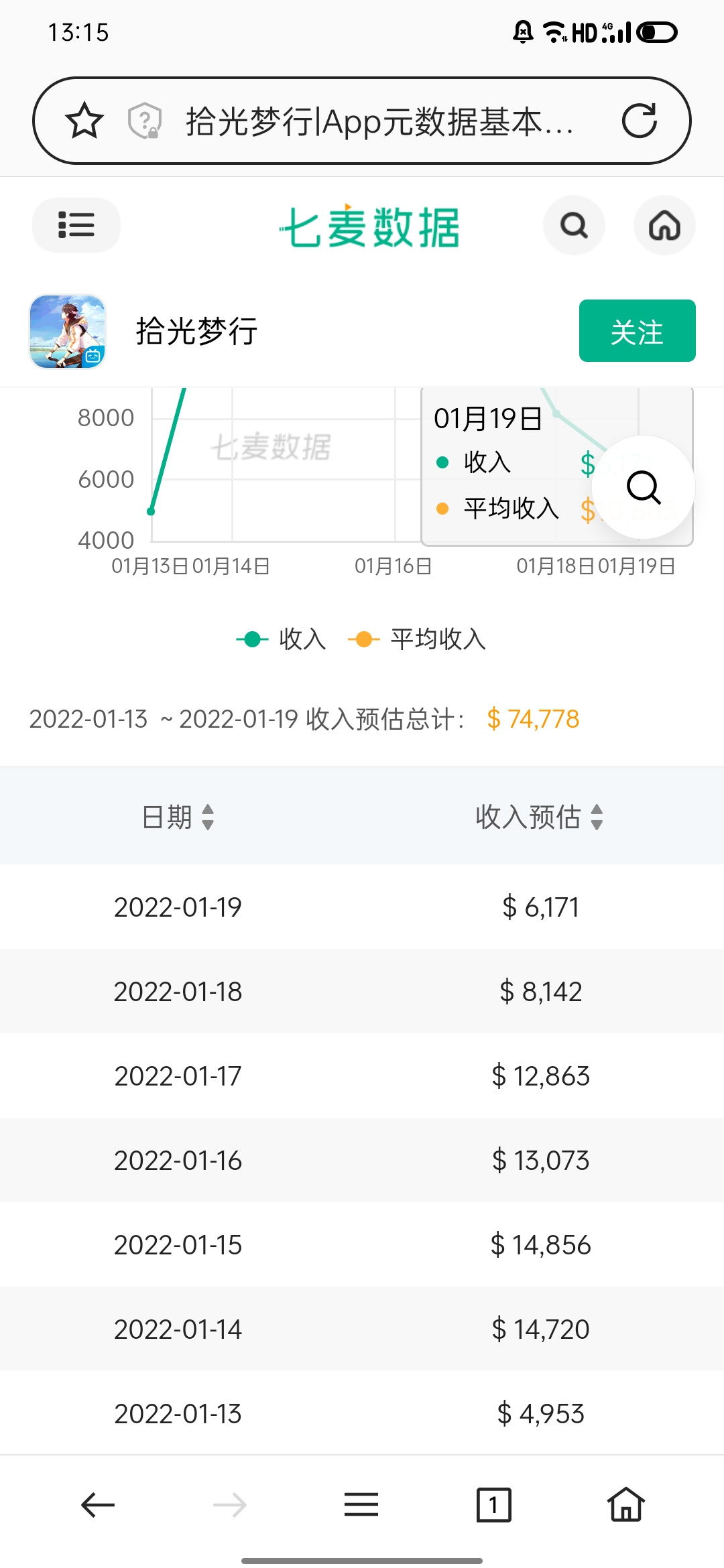The height and width of the screenshot is (1568, 724).
Task: Go back with the browser back arrow
Action: (x=98, y=1505)
